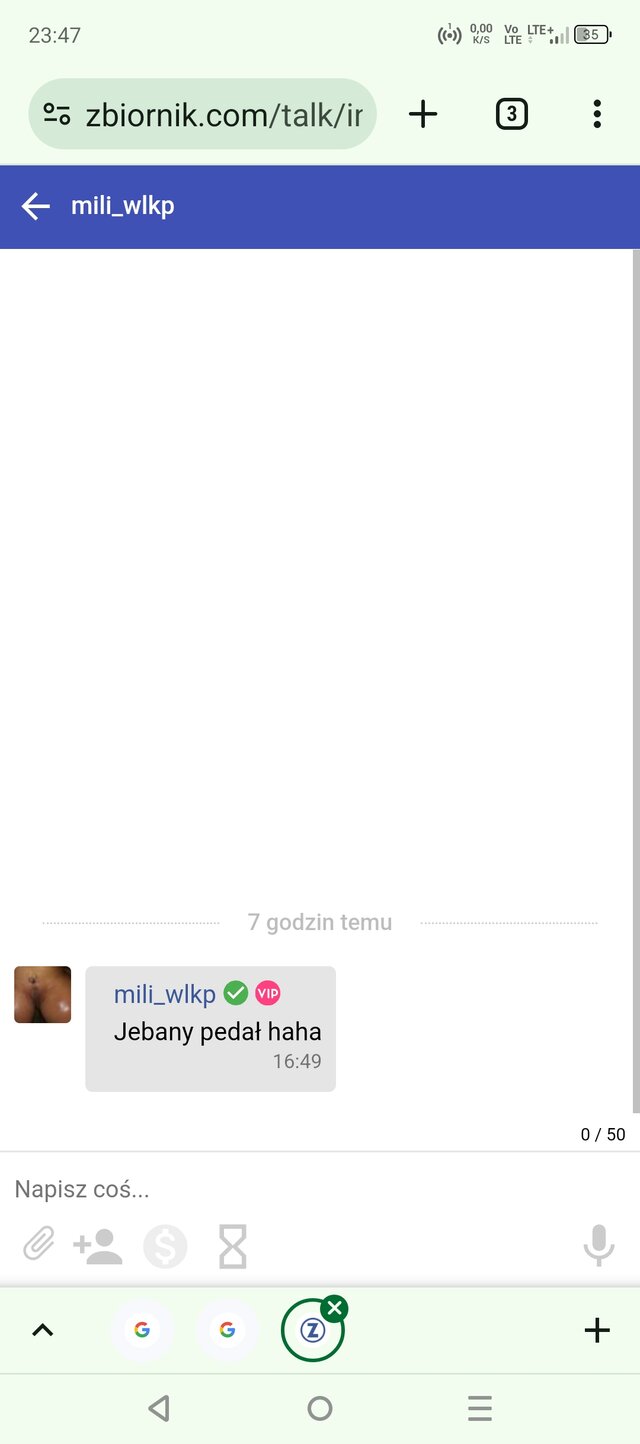Open mili_wlkp's profile name link in message

tap(165, 994)
